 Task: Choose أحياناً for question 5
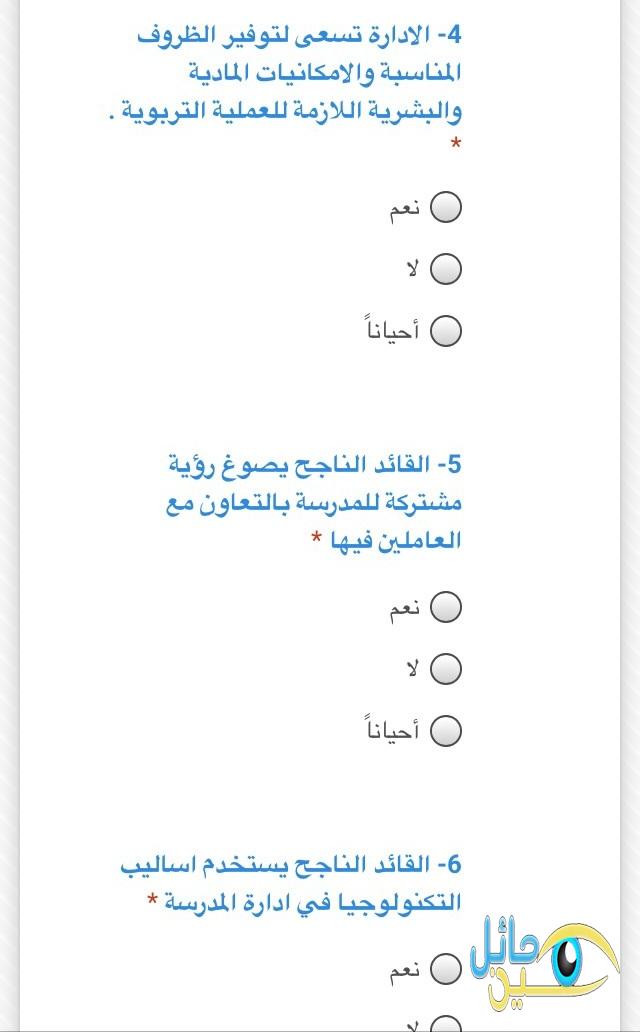446,731
